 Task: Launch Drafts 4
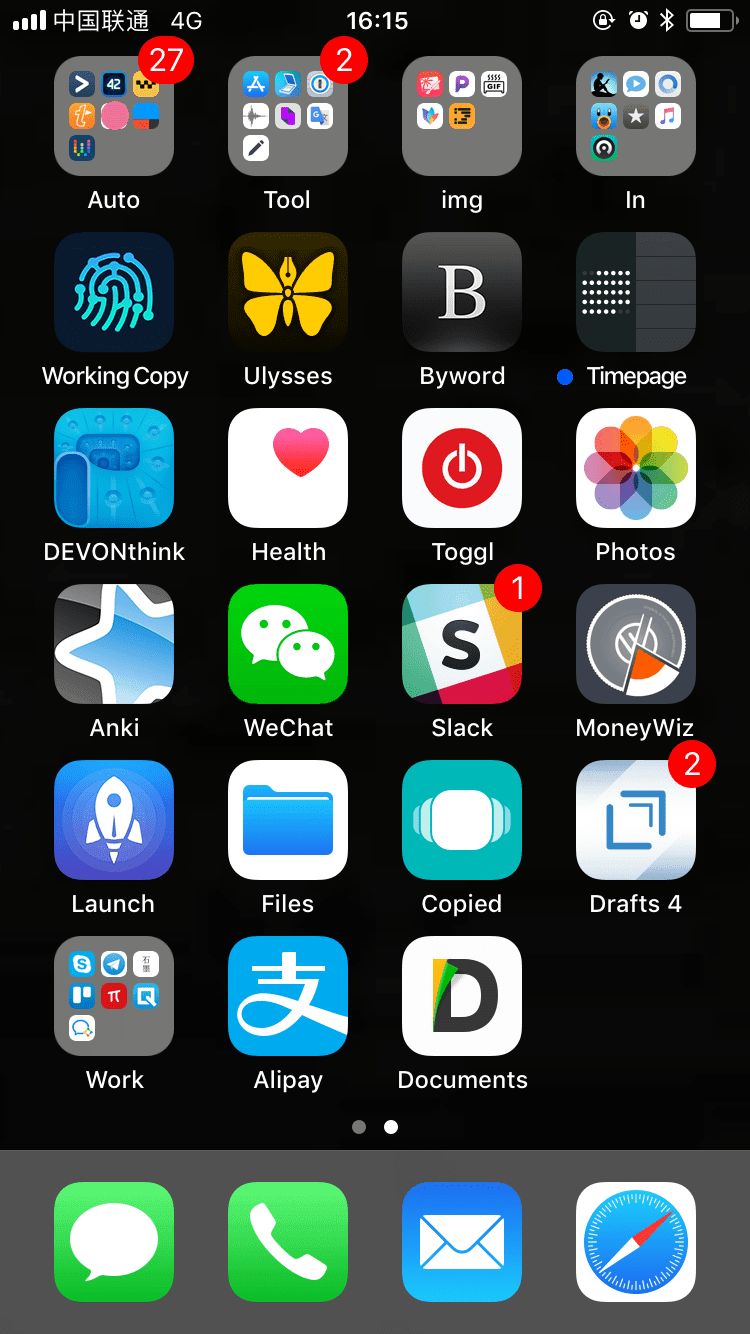point(636,821)
